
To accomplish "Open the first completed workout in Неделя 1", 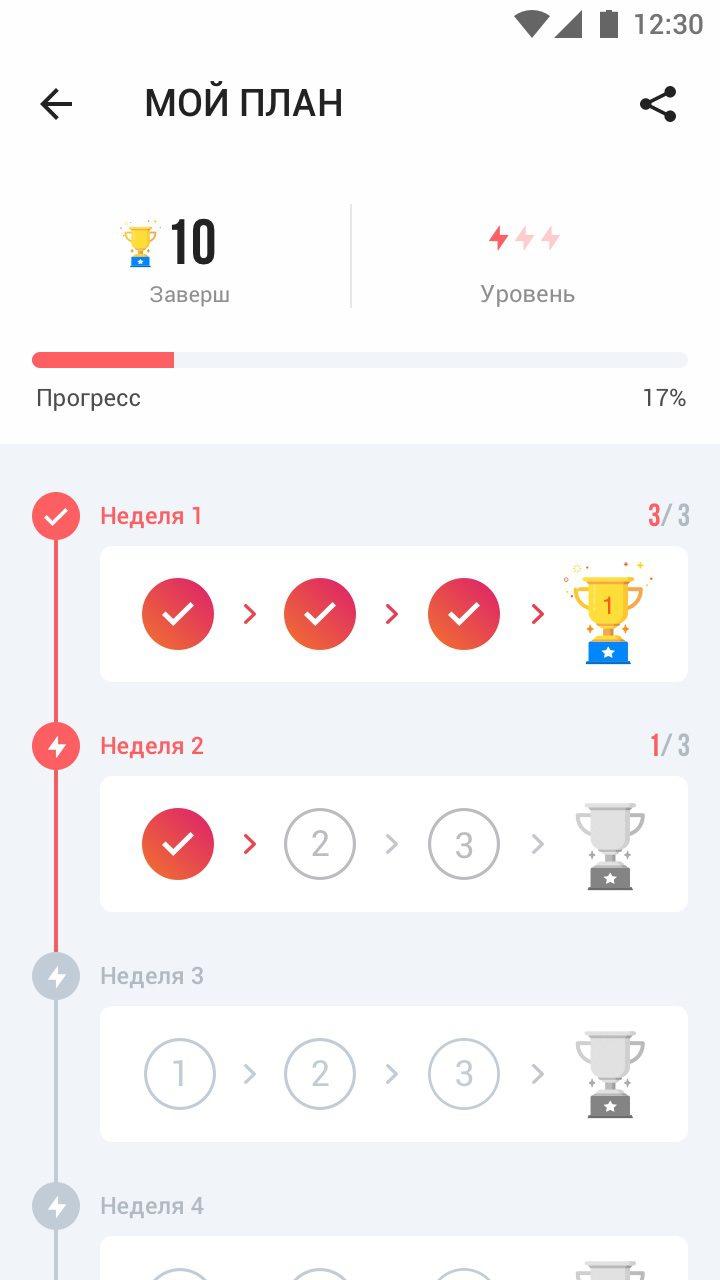I will [178, 614].
